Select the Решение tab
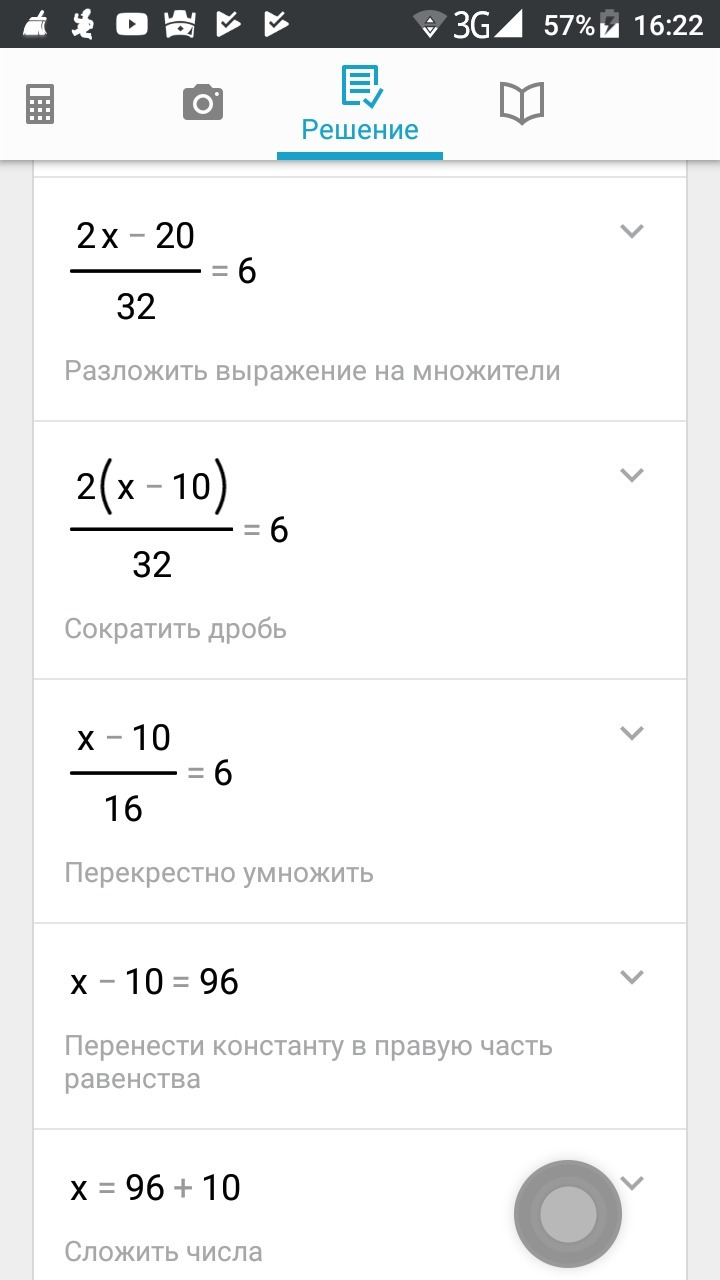Image resolution: width=720 pixels, height=1280 pixels. (x=360, y=105)
